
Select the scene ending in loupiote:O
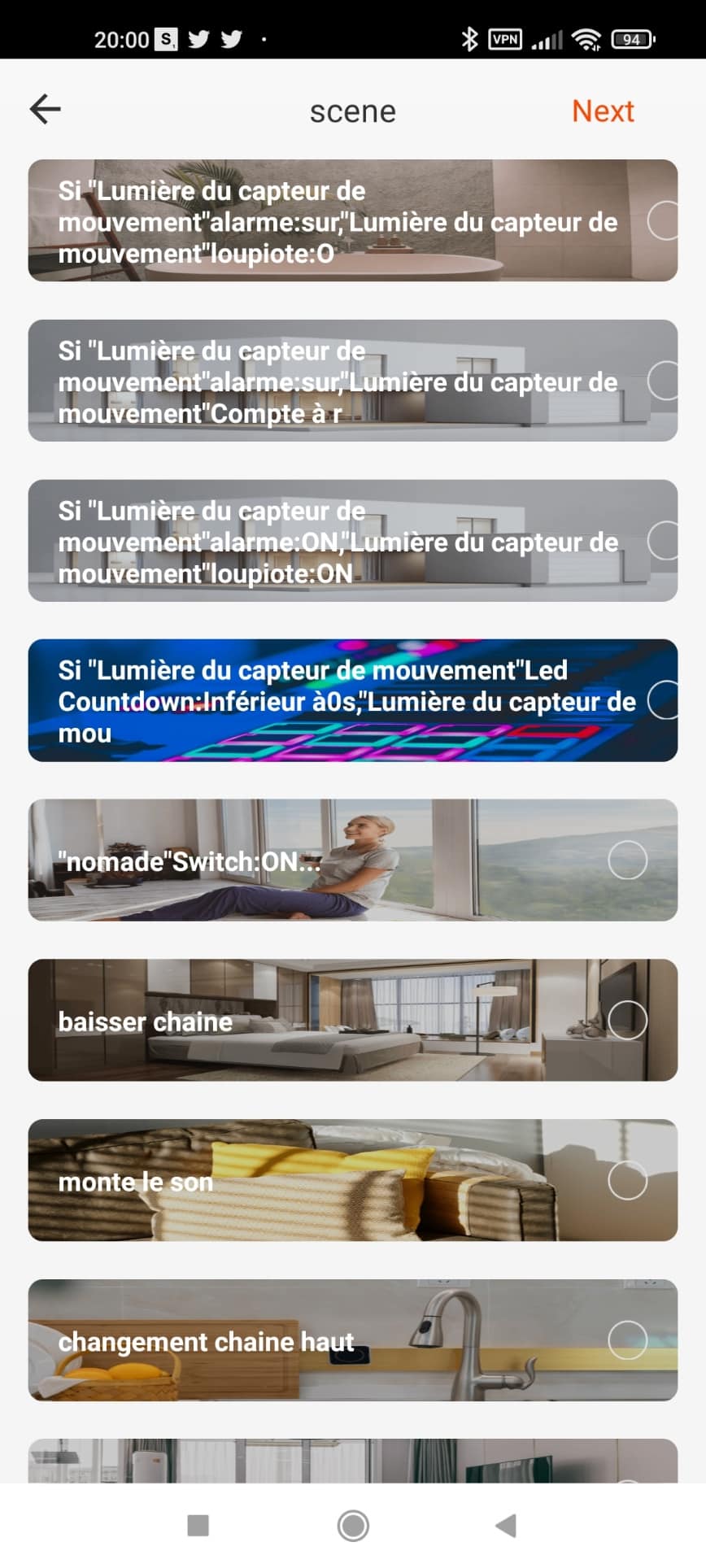(353, 220)
